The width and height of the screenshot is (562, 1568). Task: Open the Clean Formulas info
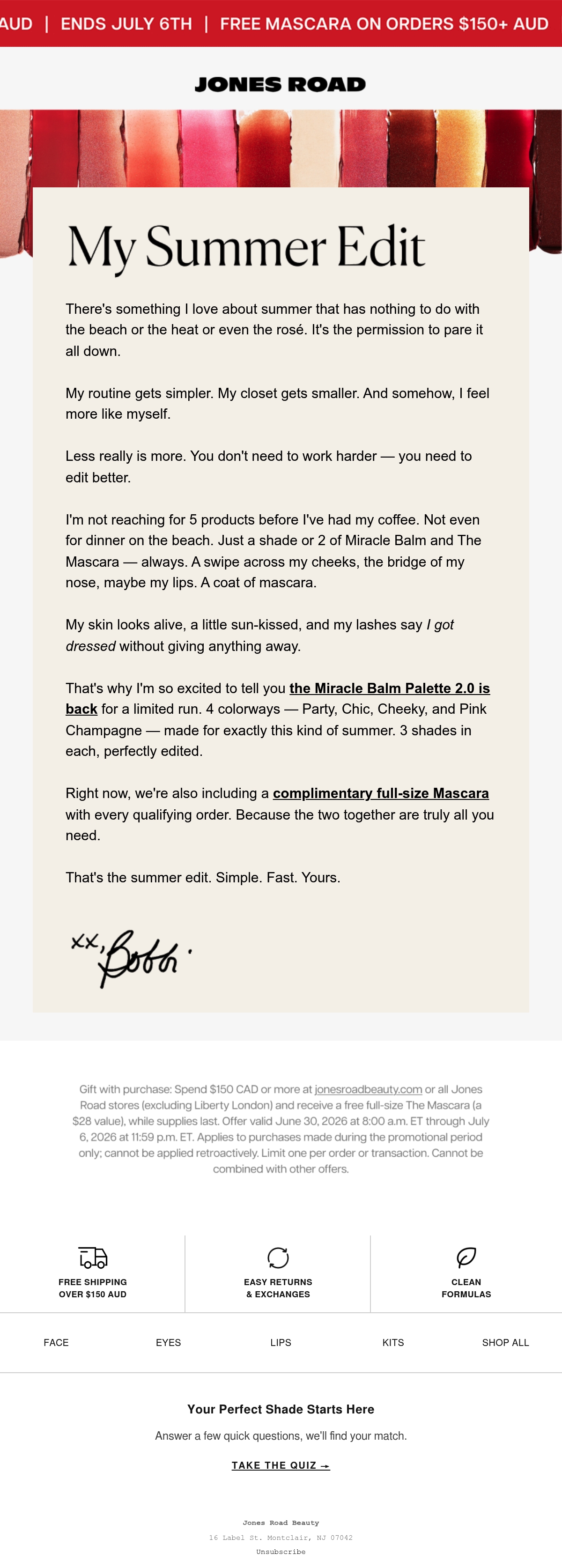point(466,1273)
